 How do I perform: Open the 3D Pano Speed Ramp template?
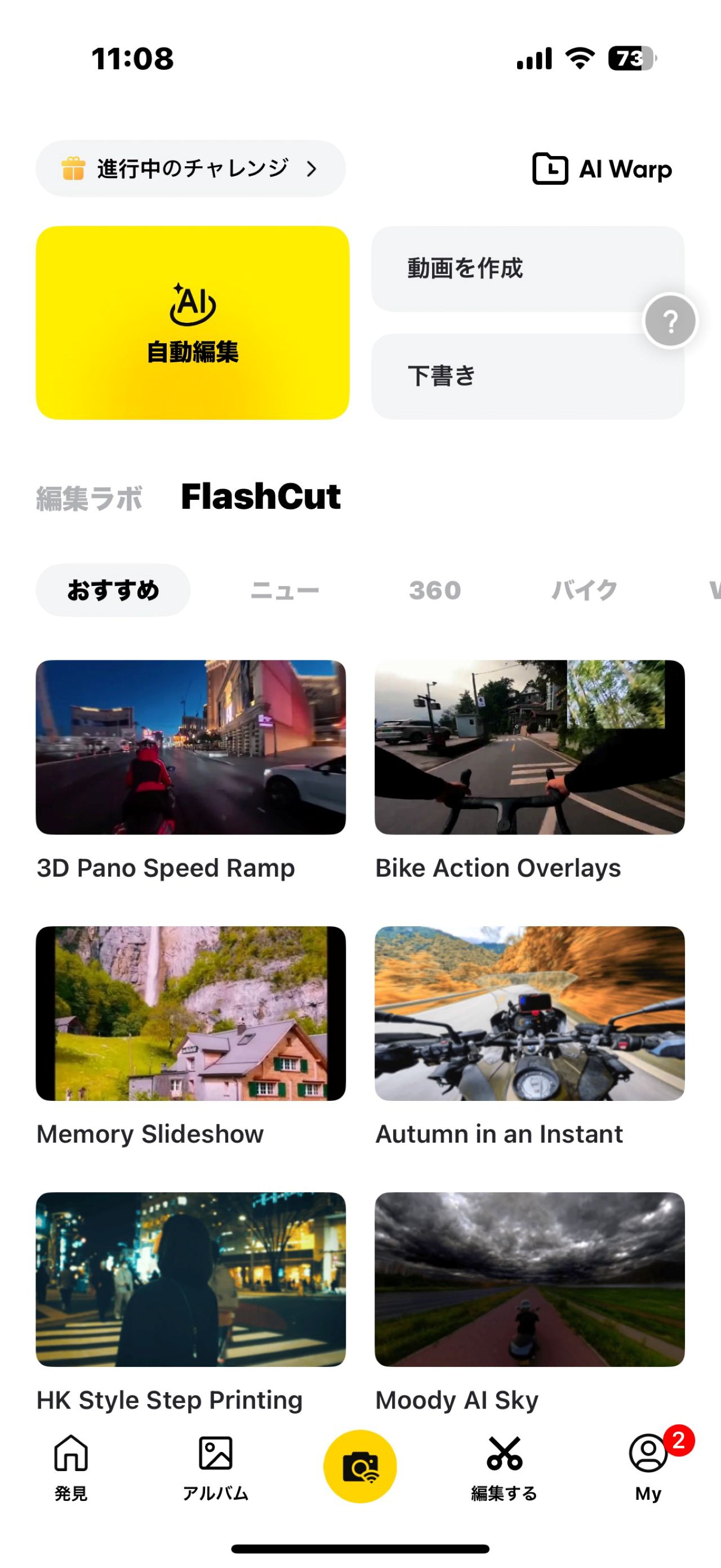190,747
